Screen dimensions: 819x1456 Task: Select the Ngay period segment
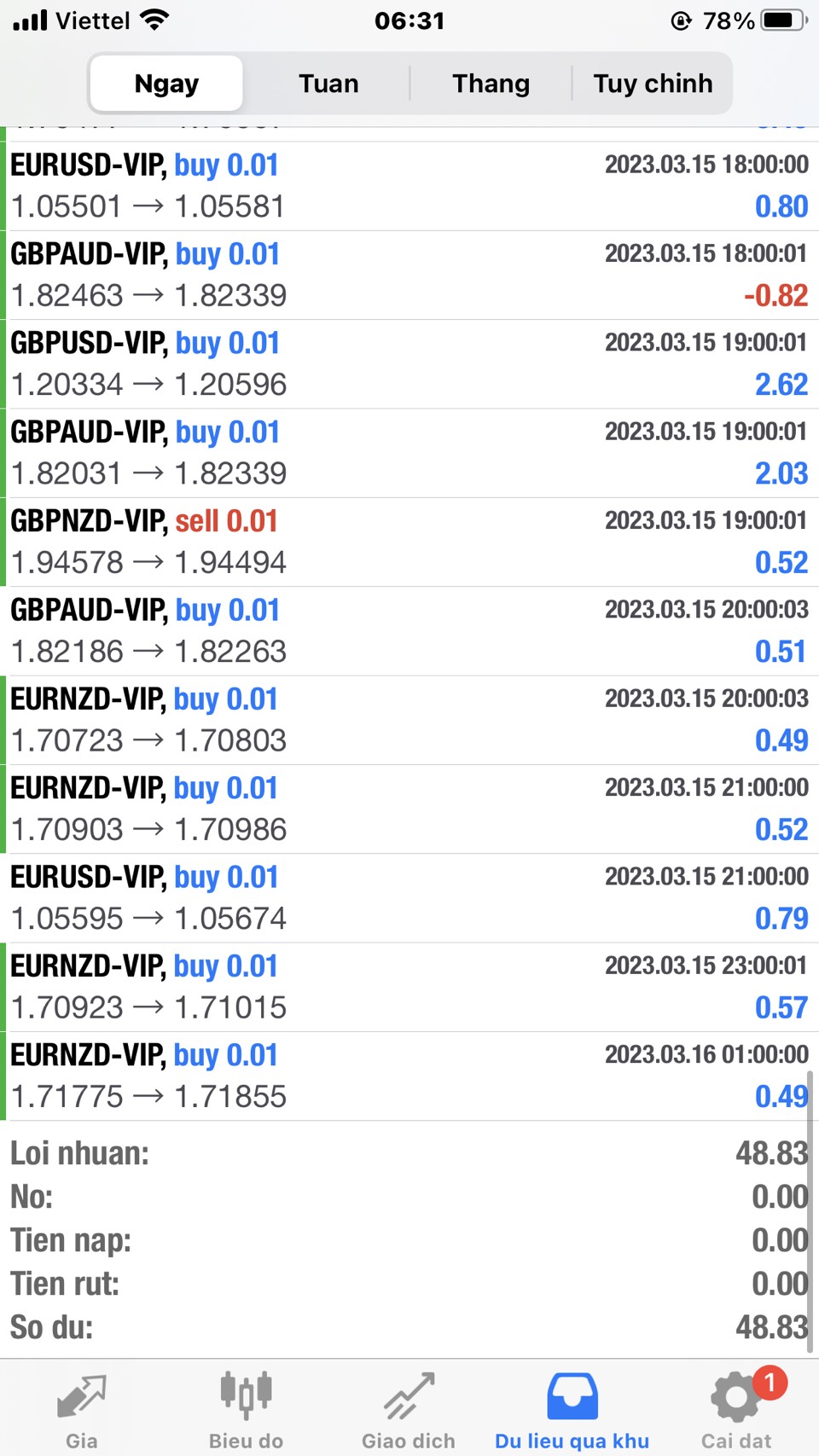pyautogui.click(x=166, y=84)
